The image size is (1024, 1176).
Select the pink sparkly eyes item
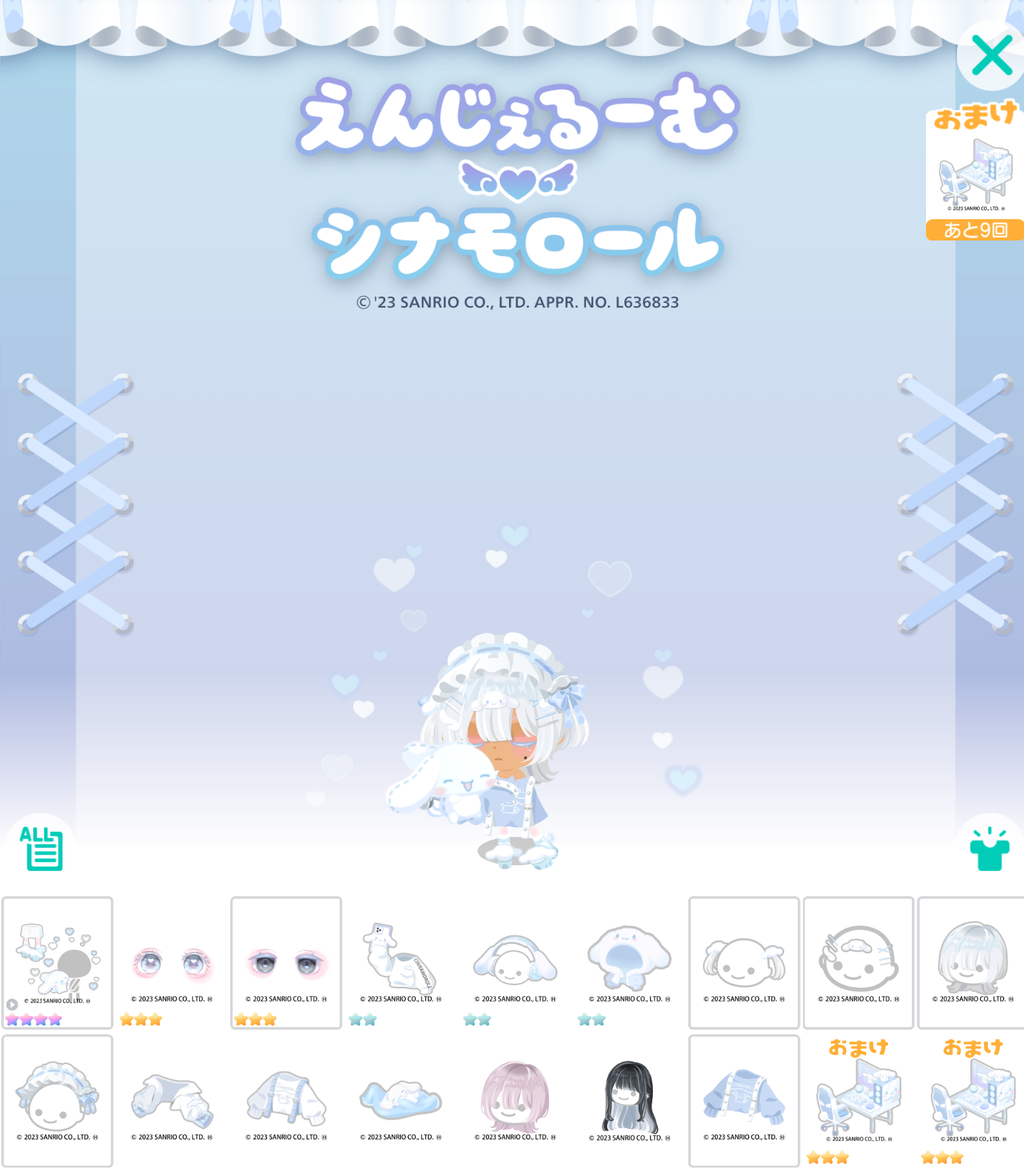click(171, 964)
